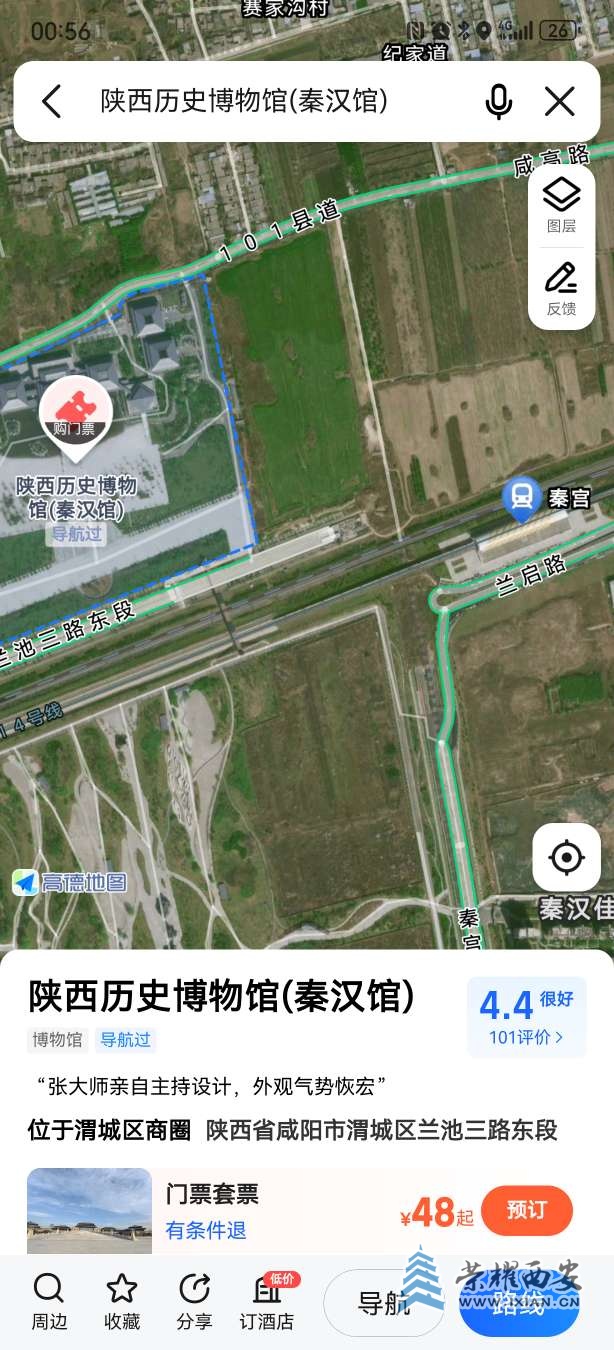The image size is (614, 1350).
Task: Open 周边 nearby search
Action: 49,1301
